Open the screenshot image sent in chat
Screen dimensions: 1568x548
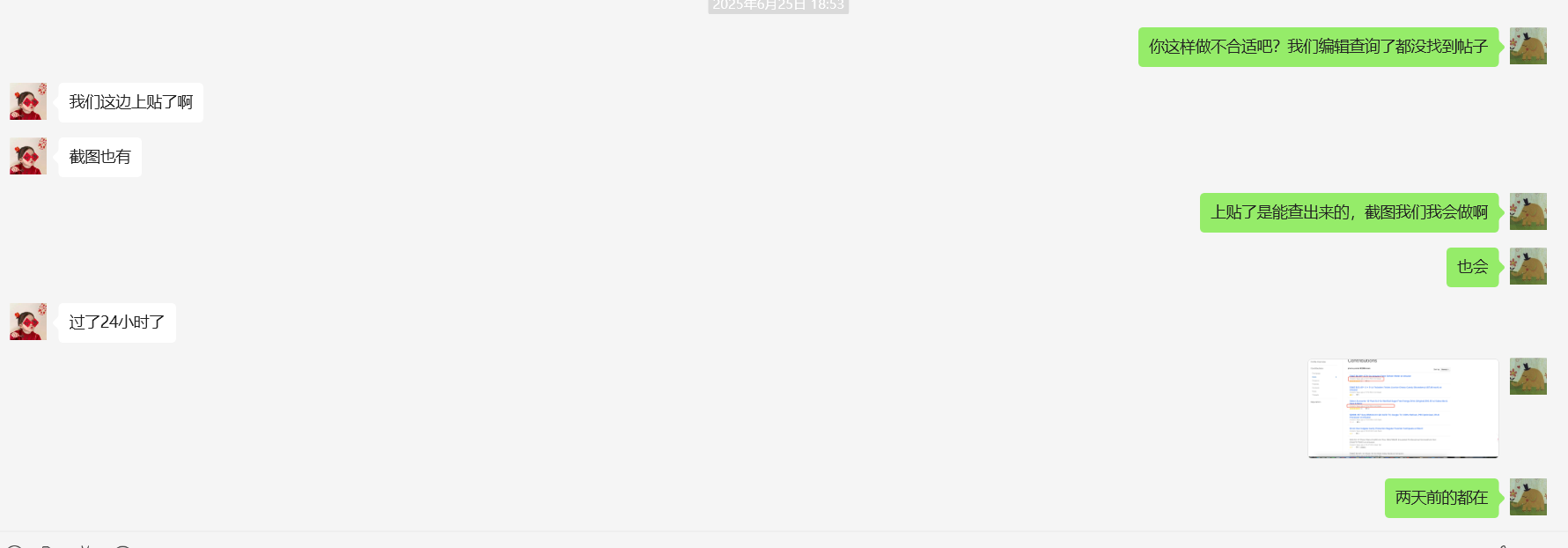pyautogui.click(x=1402, y=408)
